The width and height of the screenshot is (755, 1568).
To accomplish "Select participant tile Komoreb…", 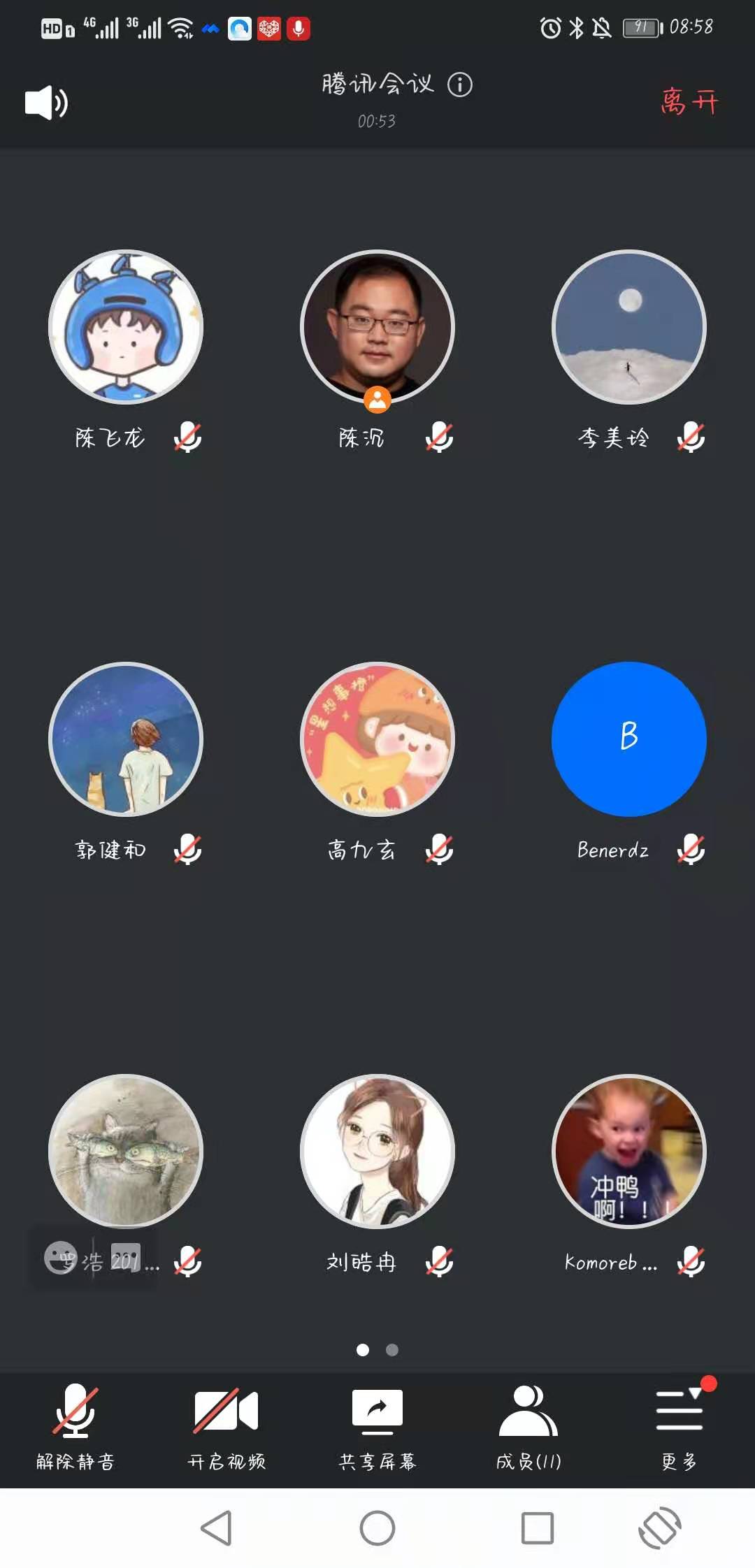I will pos(629,1152).
